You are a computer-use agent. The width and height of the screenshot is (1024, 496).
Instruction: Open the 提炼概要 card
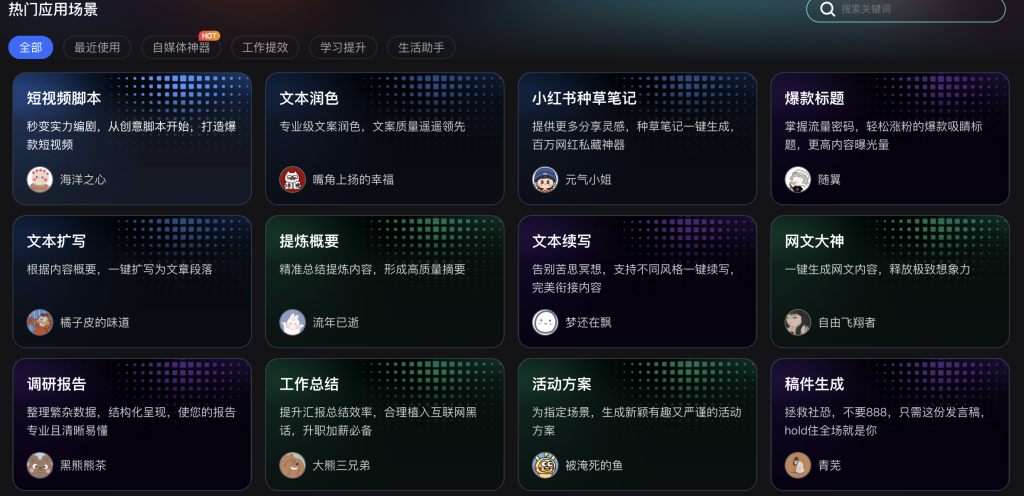click(x=384, y=281)
